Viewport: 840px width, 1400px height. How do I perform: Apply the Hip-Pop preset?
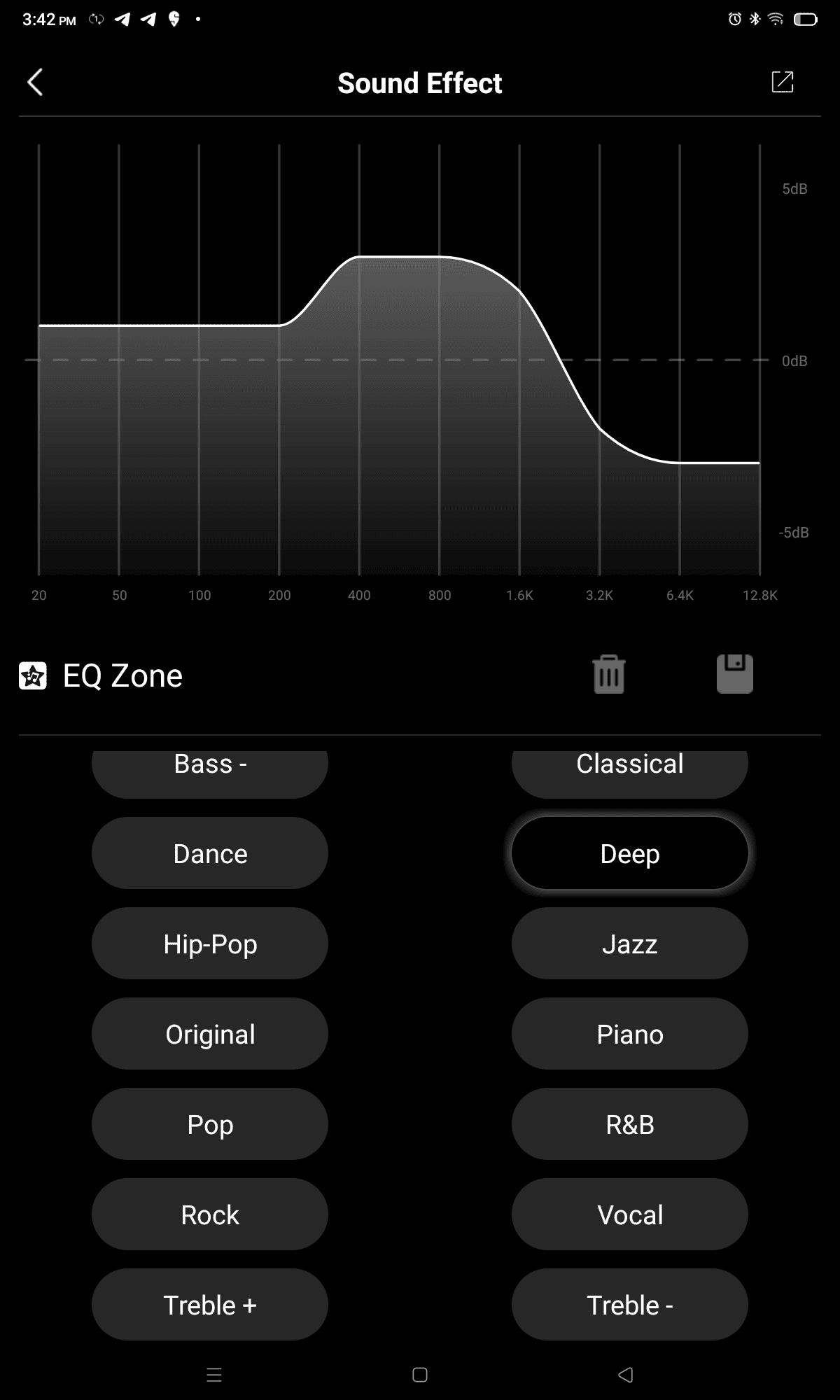(210, 944)
